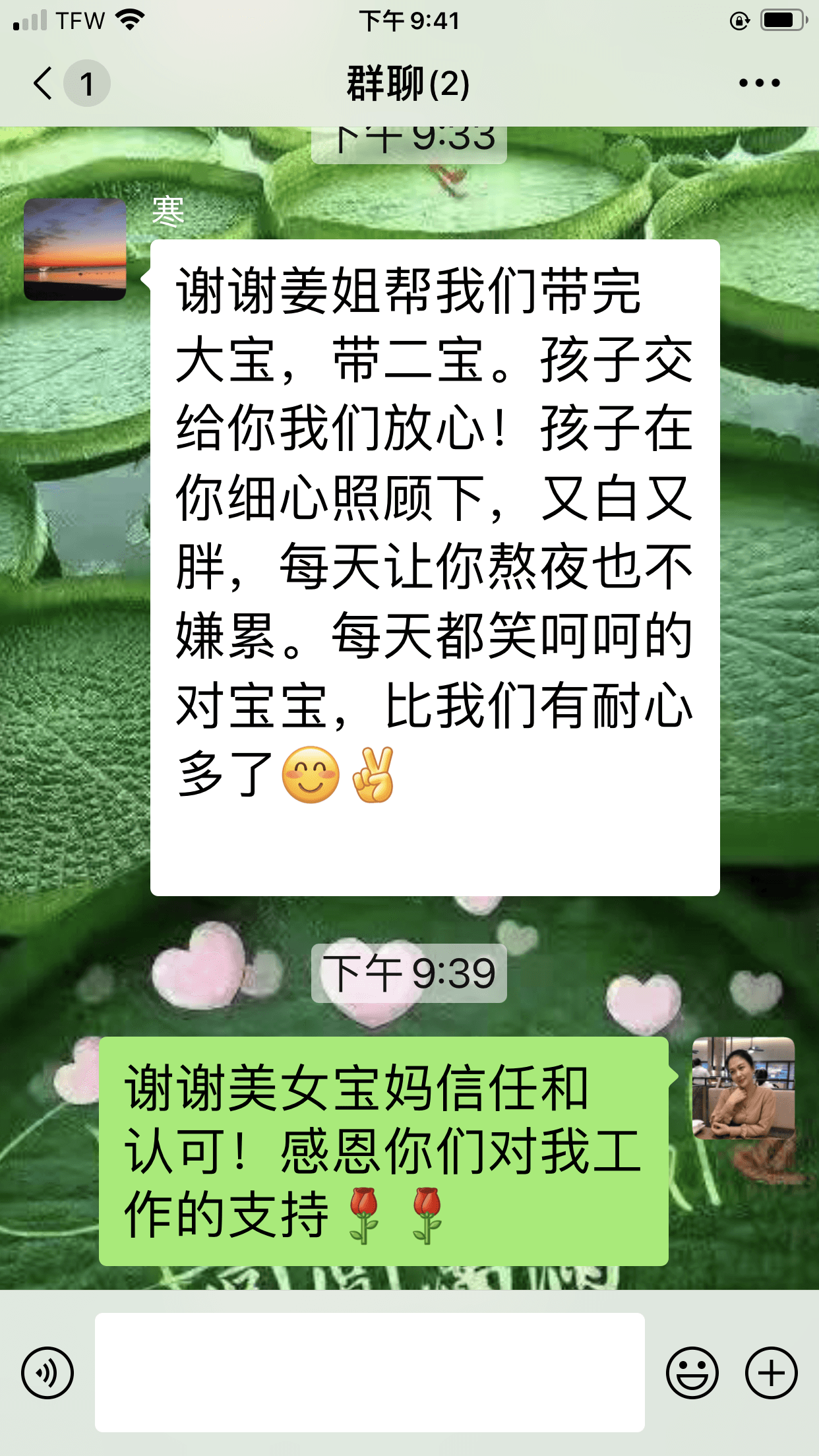Open the plus attachments menu
Screen dimensions: 819x1456
[771, 1373]
